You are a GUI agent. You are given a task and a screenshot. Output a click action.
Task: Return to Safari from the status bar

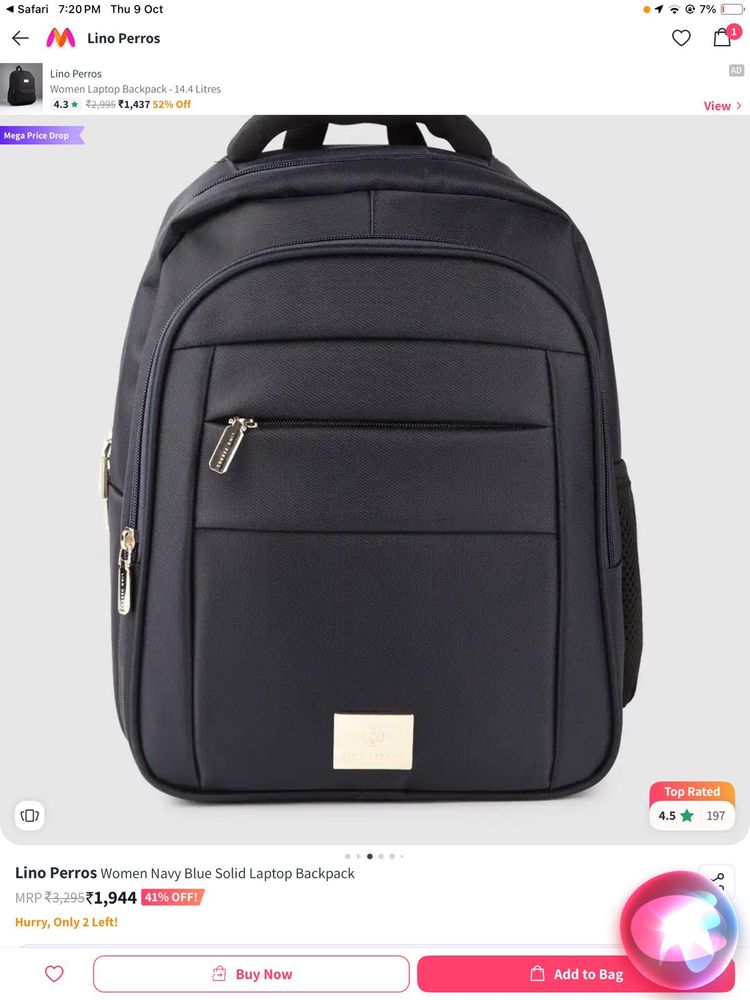click(x=26, y=9)
